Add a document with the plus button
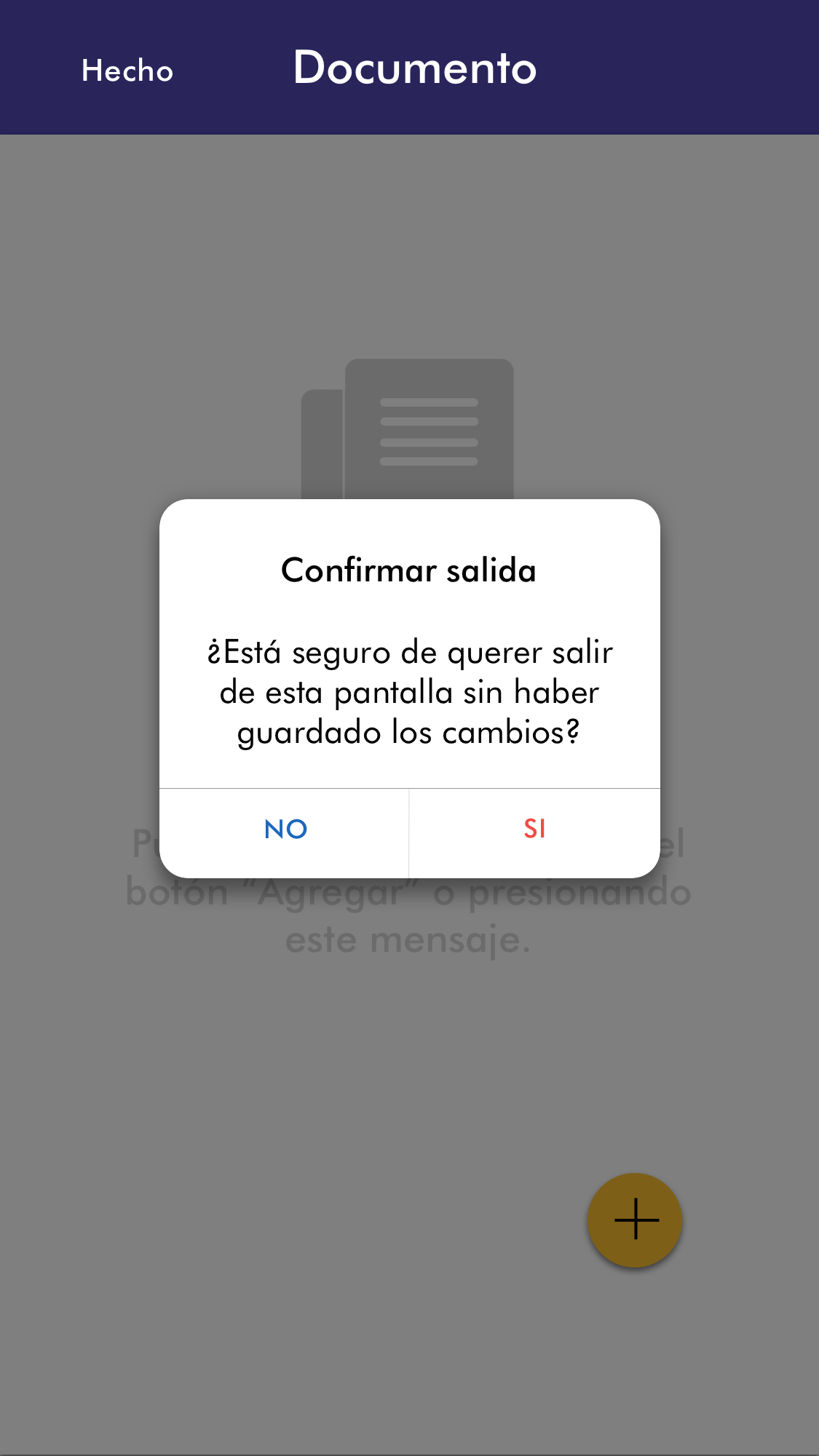Image resolution: width=819 pixels, height=1456 pixels. tap(635, 1220)
